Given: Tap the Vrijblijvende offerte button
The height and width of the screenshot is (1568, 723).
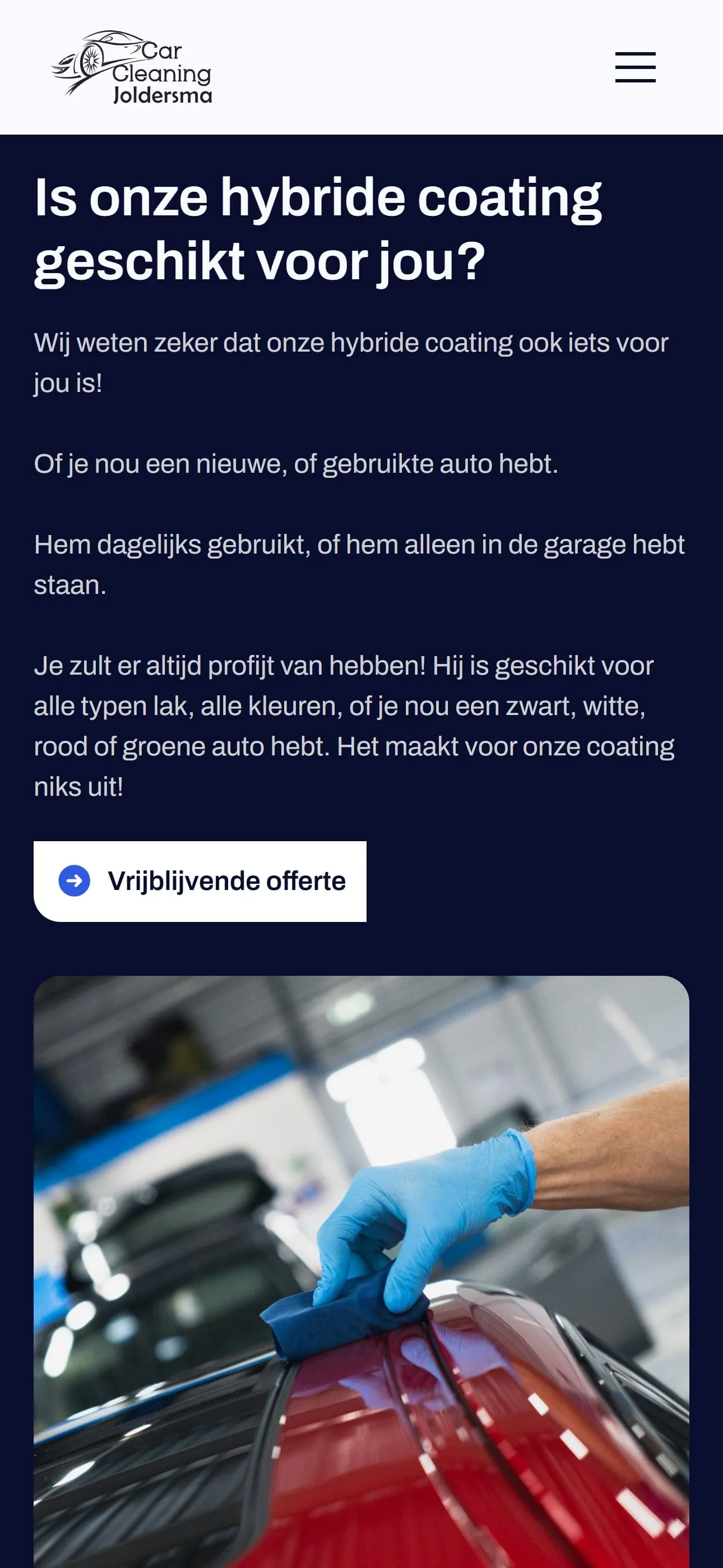Looking at the screenshot, I should click(200, 881).
